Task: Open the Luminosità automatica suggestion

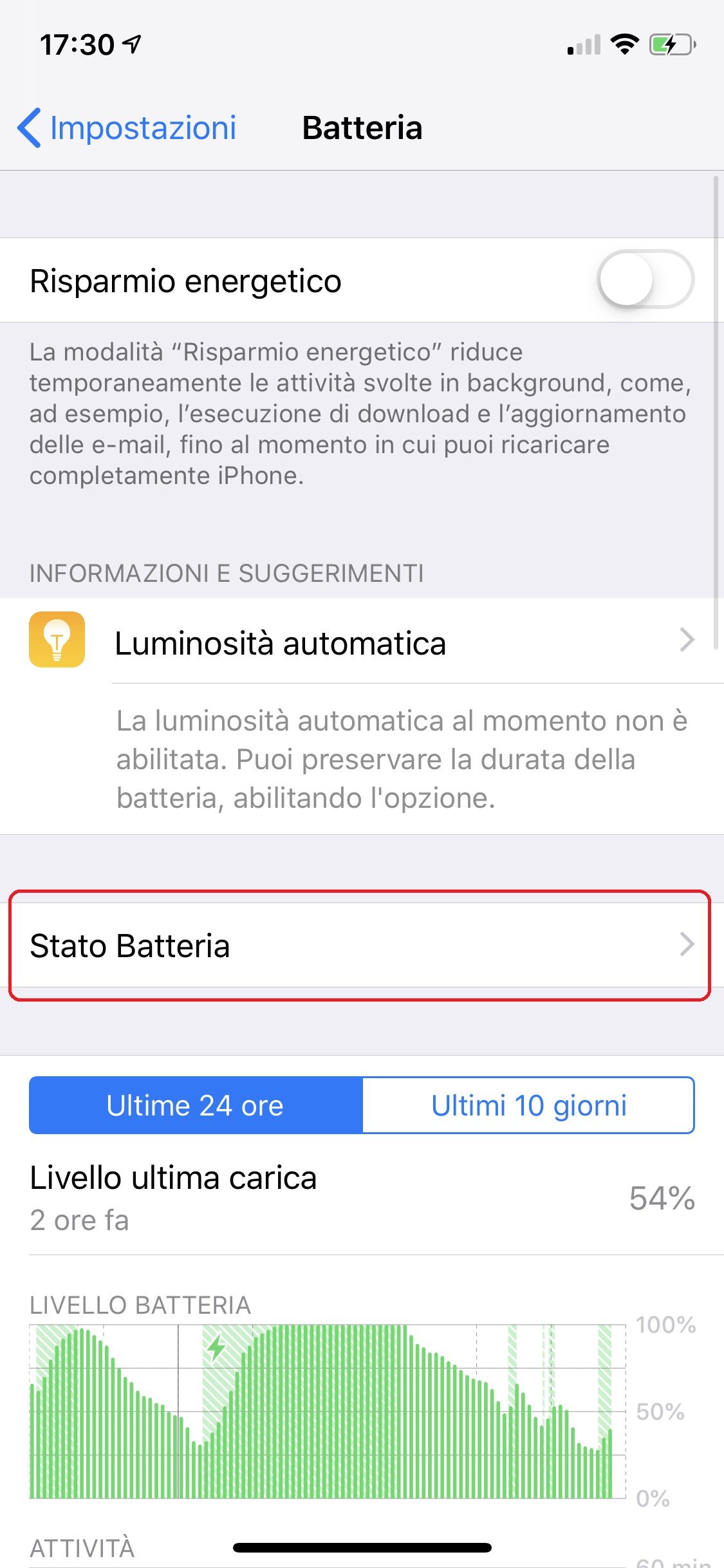Action: [362, 641]
